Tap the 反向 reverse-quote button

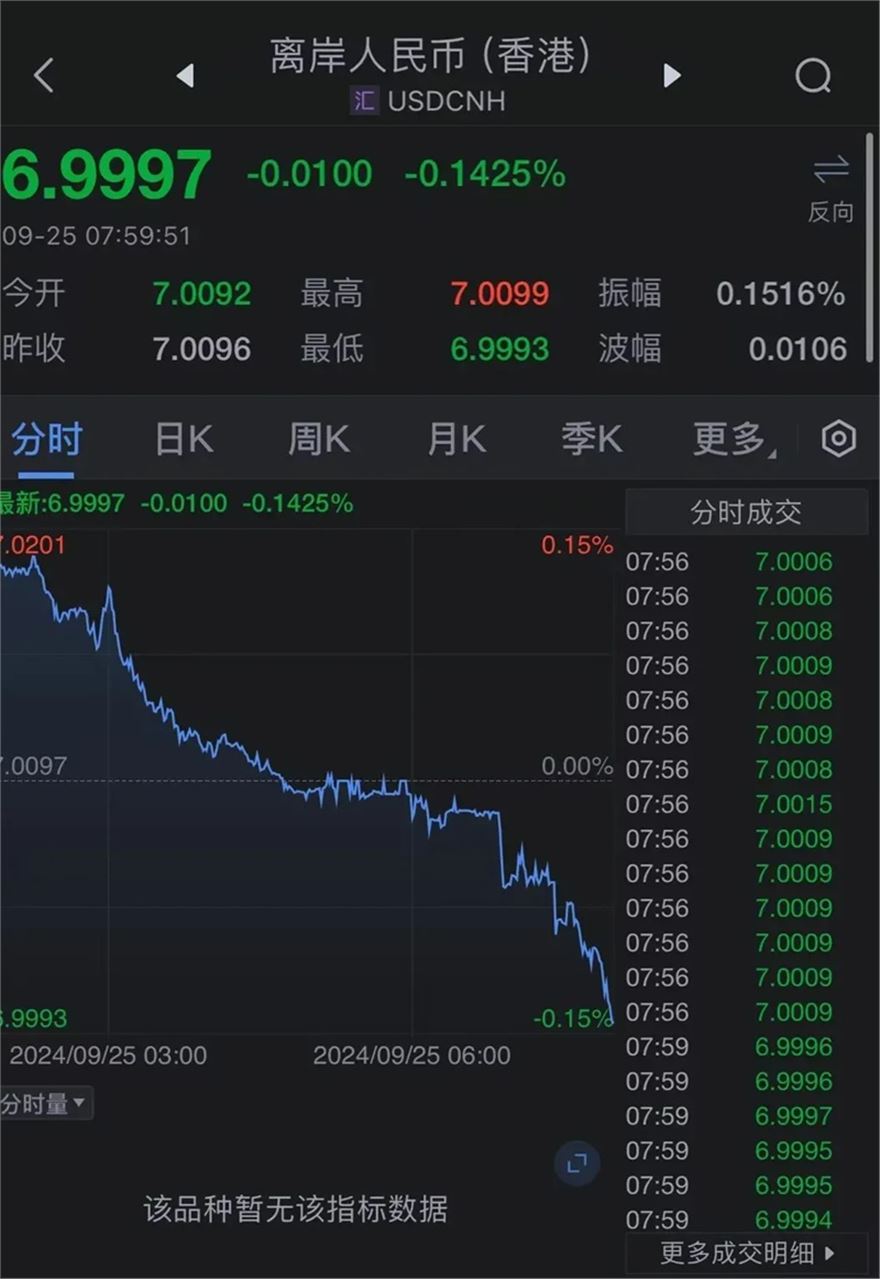click(x=830, y=187)
